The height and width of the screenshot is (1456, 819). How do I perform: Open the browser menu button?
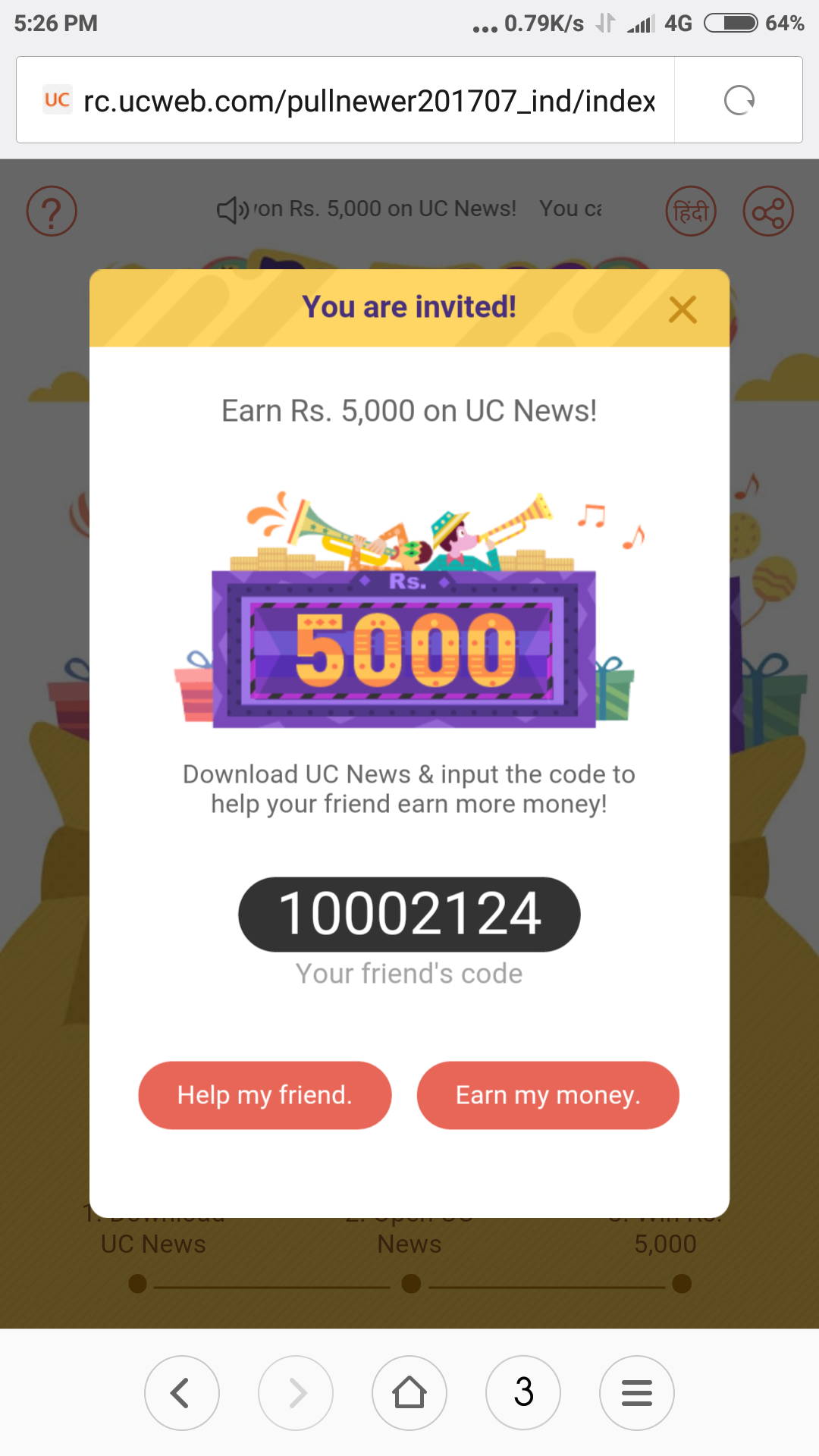[x=637, y=1393]
